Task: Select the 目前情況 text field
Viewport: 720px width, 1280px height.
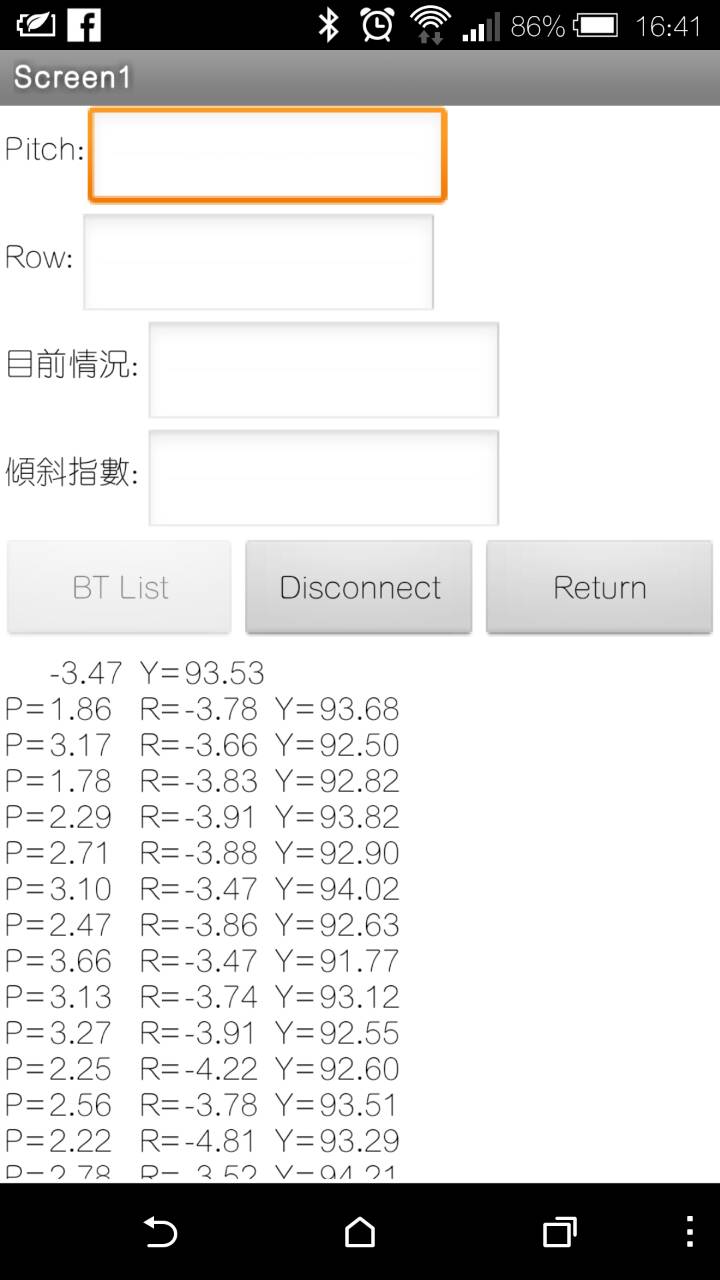Action: tap(324, 369)
